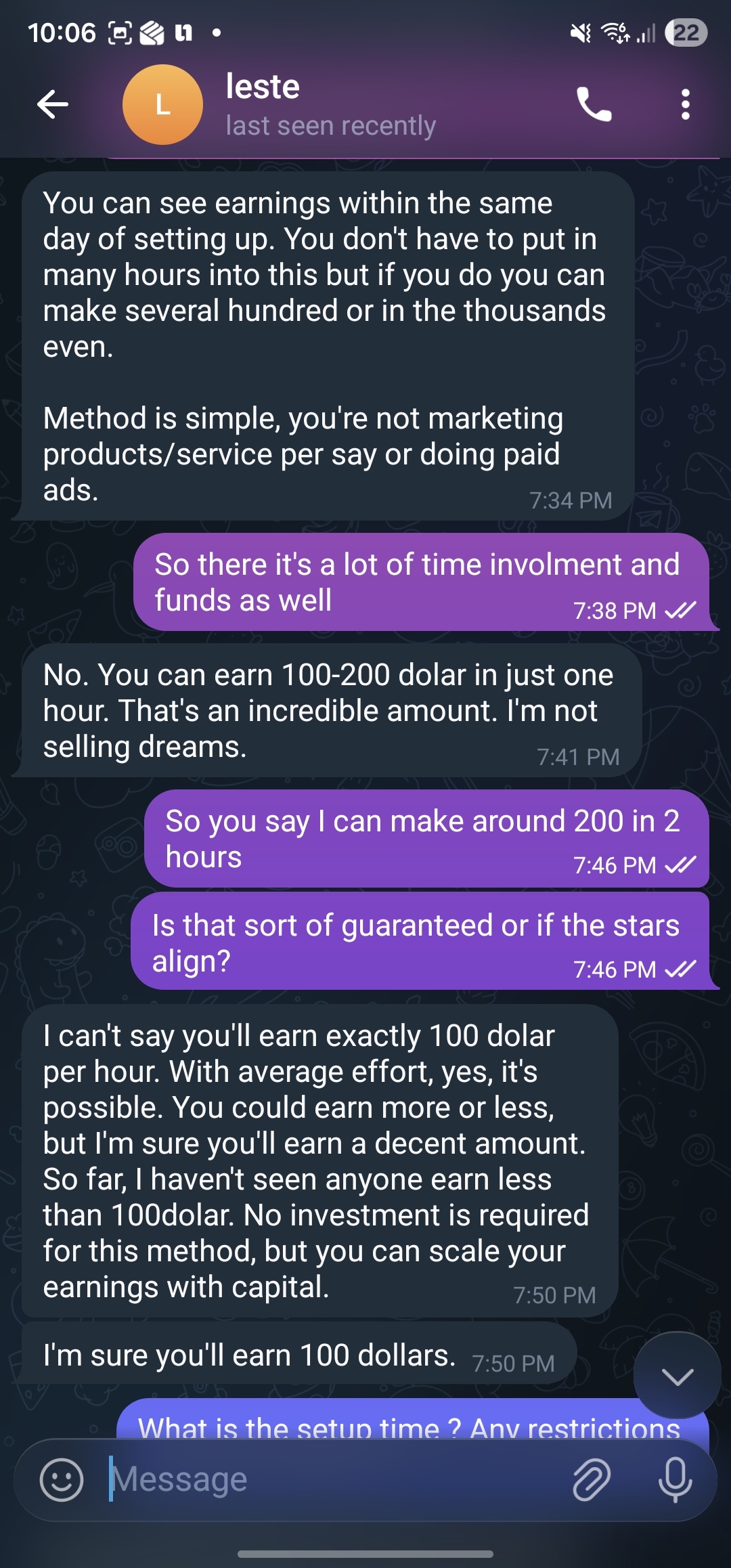Focus the Message text field

pos(332,1479)
